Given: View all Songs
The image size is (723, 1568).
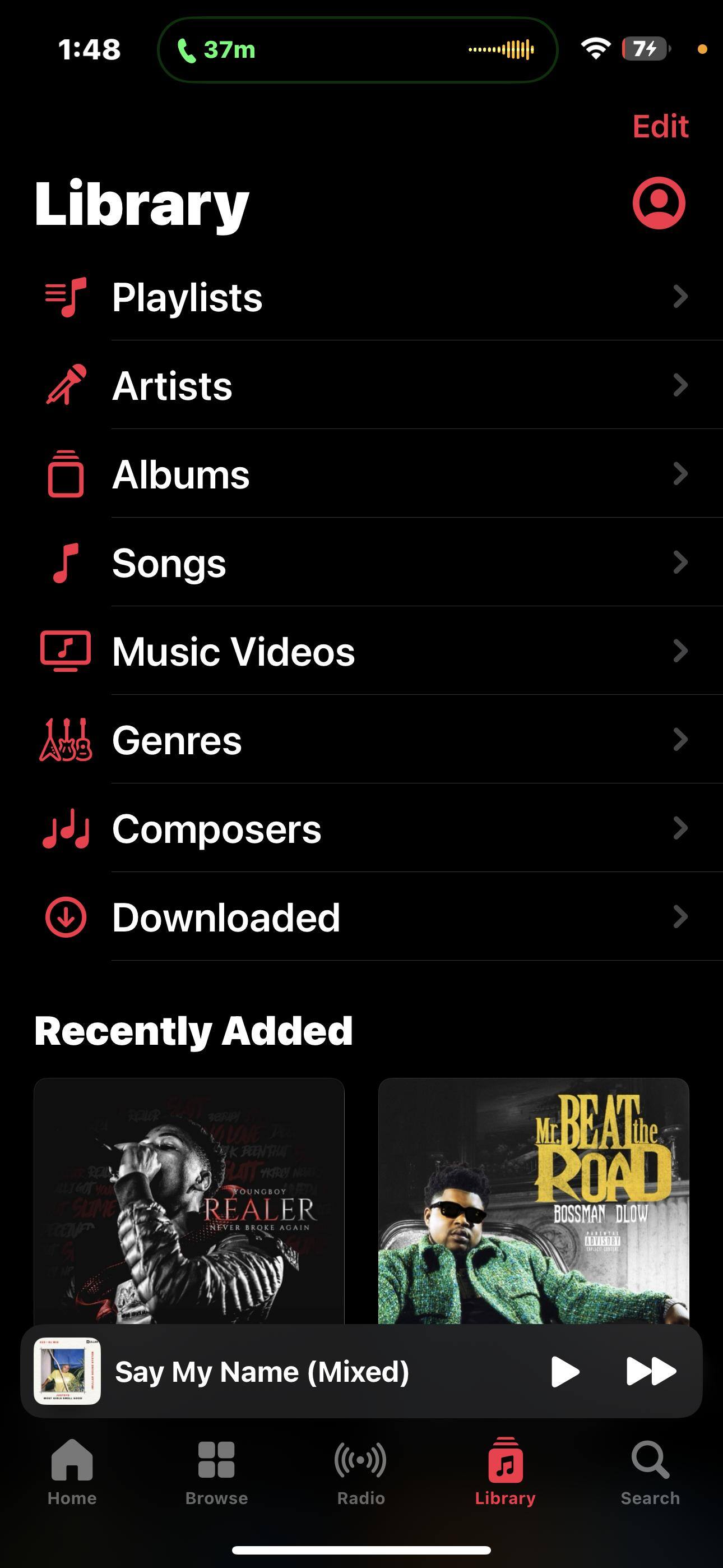Looking at the screenshot, I should pyautogui.click(x=365, y=562).
